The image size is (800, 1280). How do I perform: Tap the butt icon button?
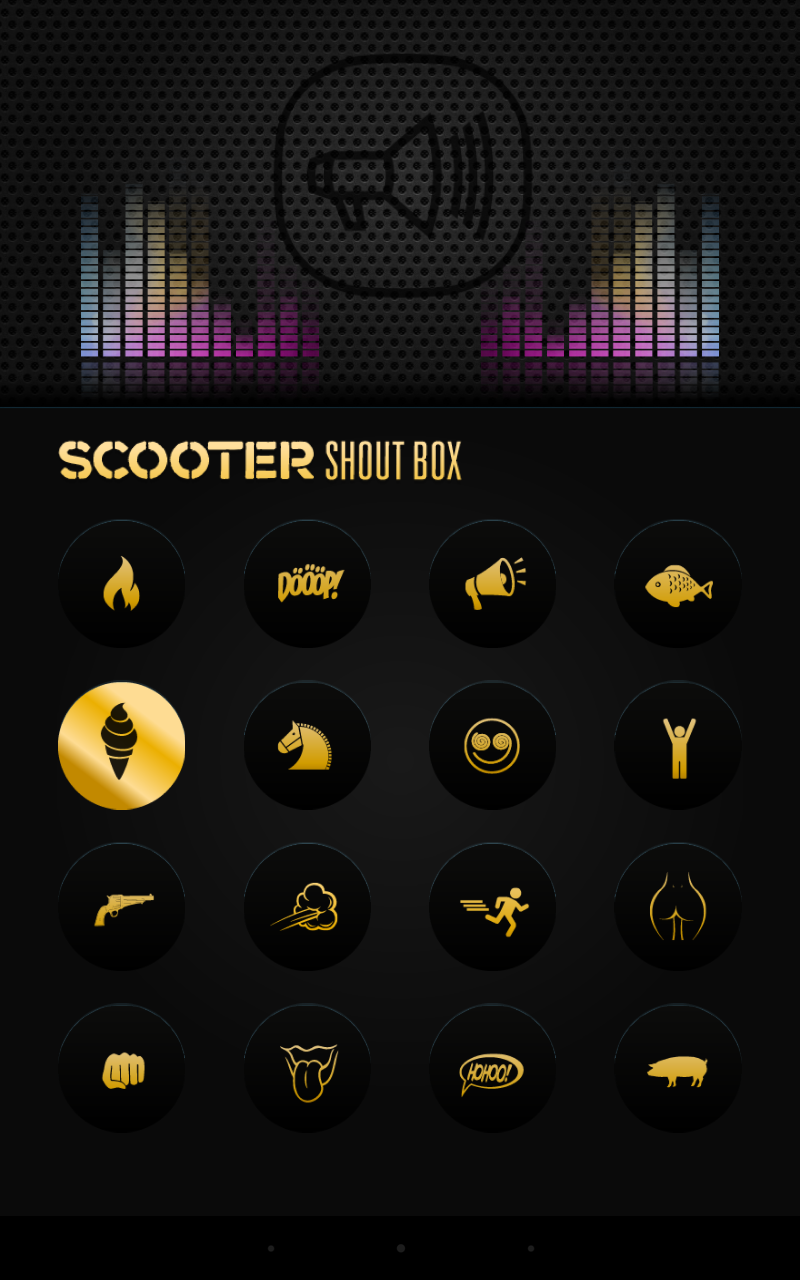[x=678, y=907]
